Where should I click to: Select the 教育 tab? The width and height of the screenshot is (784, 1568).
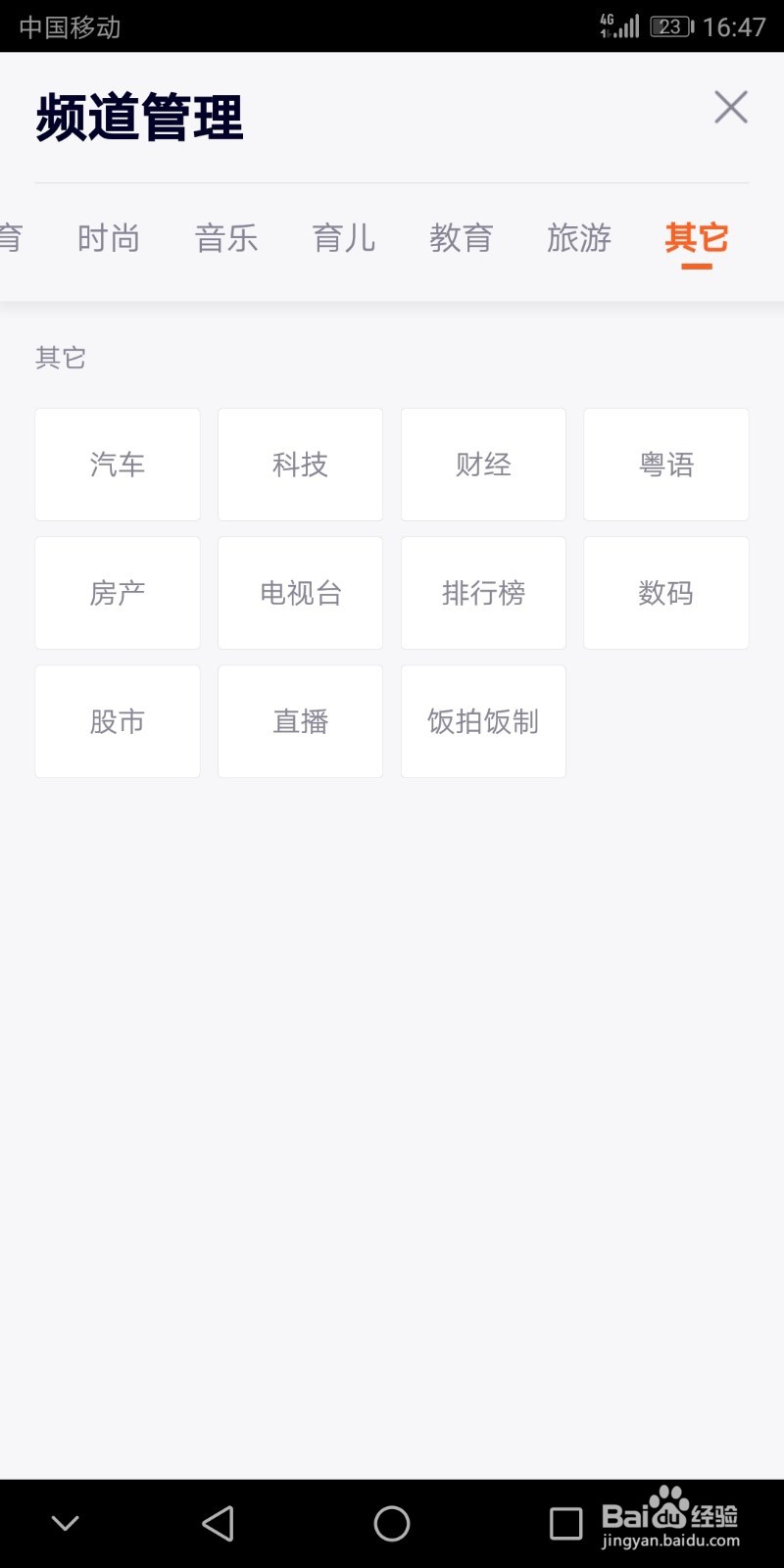tap(462, 238)
